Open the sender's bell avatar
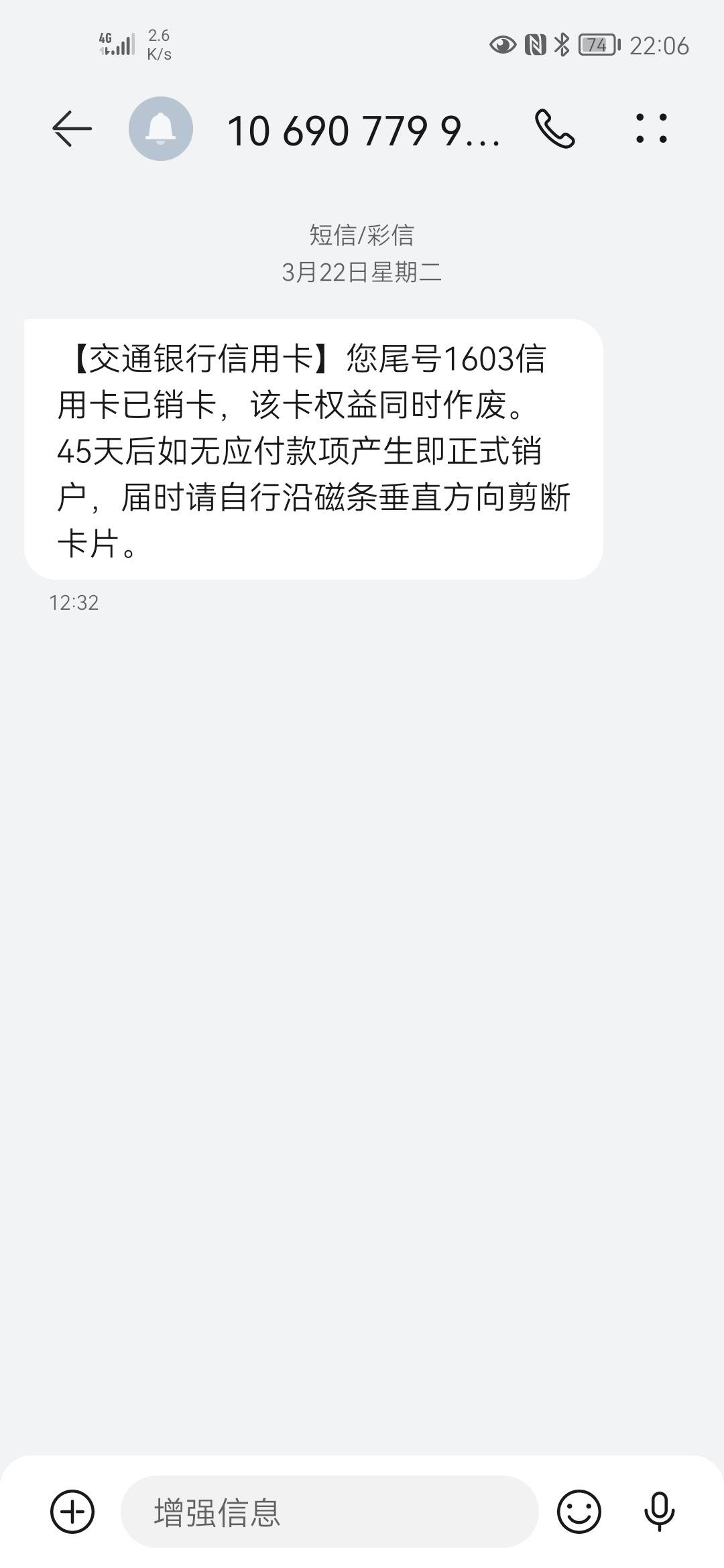Screen dimensions: 724x1568 click(161, 129)
